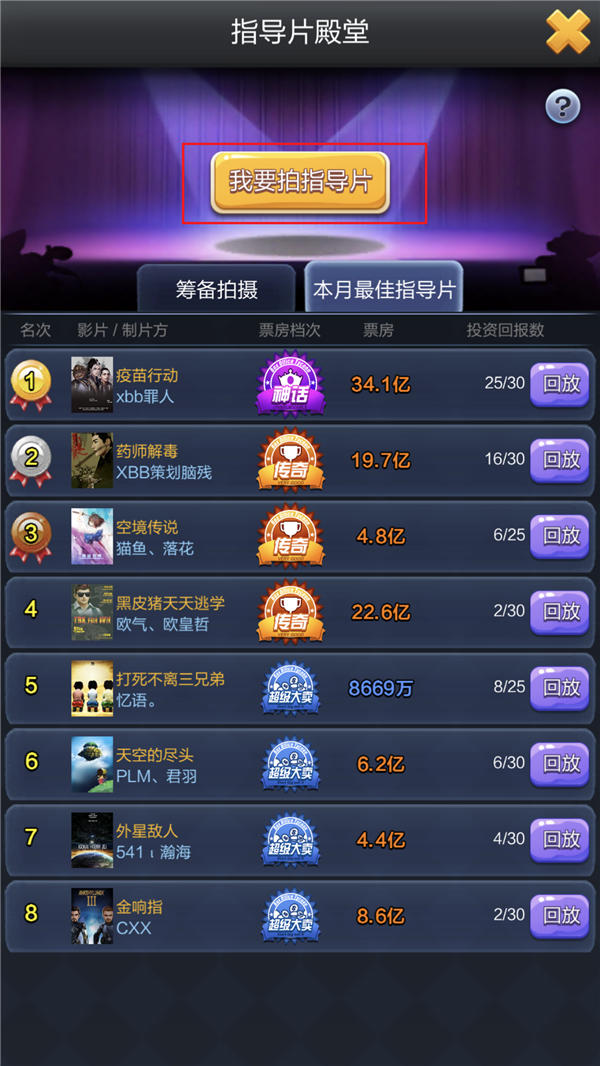Replay 药师解毒 with 回放
The height and width of the screenshot is (1066, 600).
coord(560,460)
